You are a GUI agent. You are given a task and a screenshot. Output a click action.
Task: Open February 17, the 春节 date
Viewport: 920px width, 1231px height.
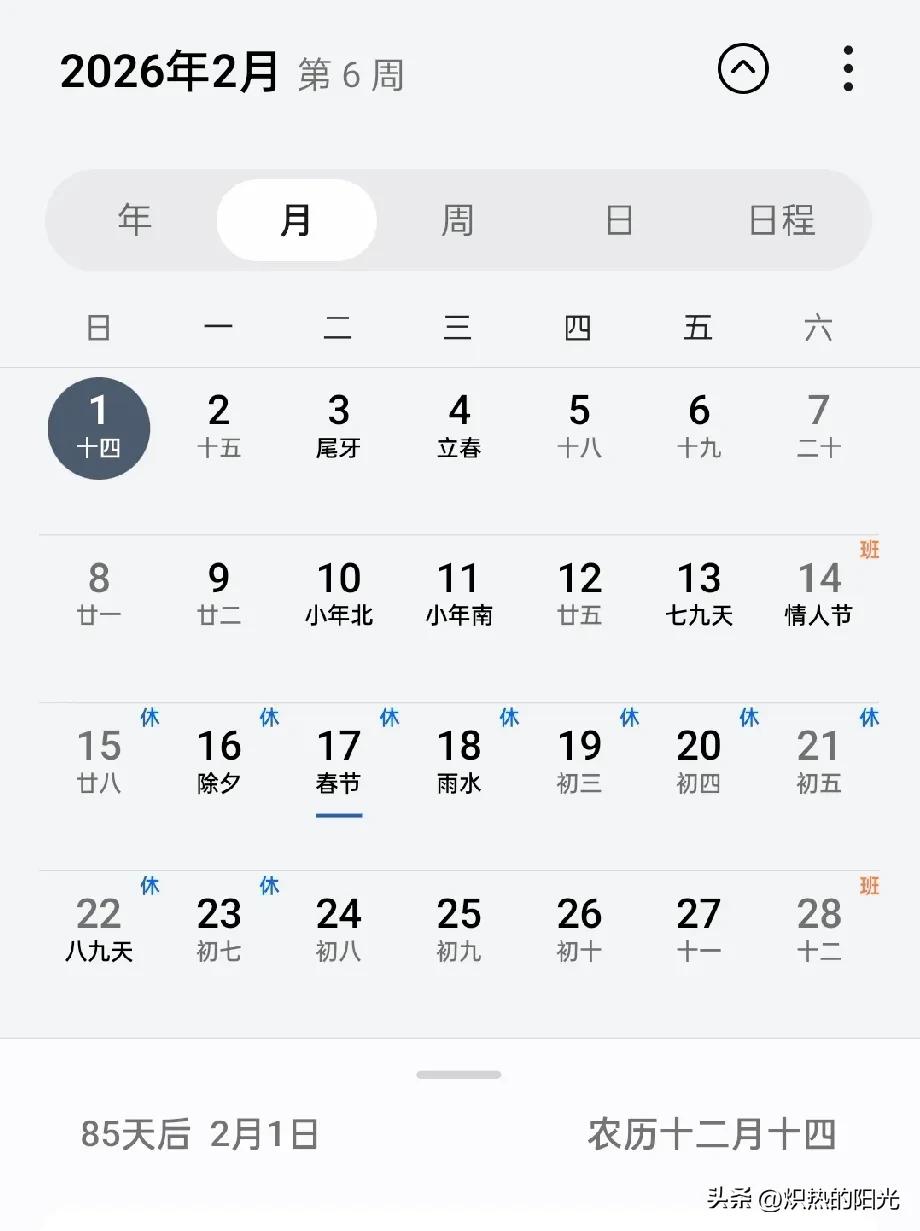[x=339, y=762]
